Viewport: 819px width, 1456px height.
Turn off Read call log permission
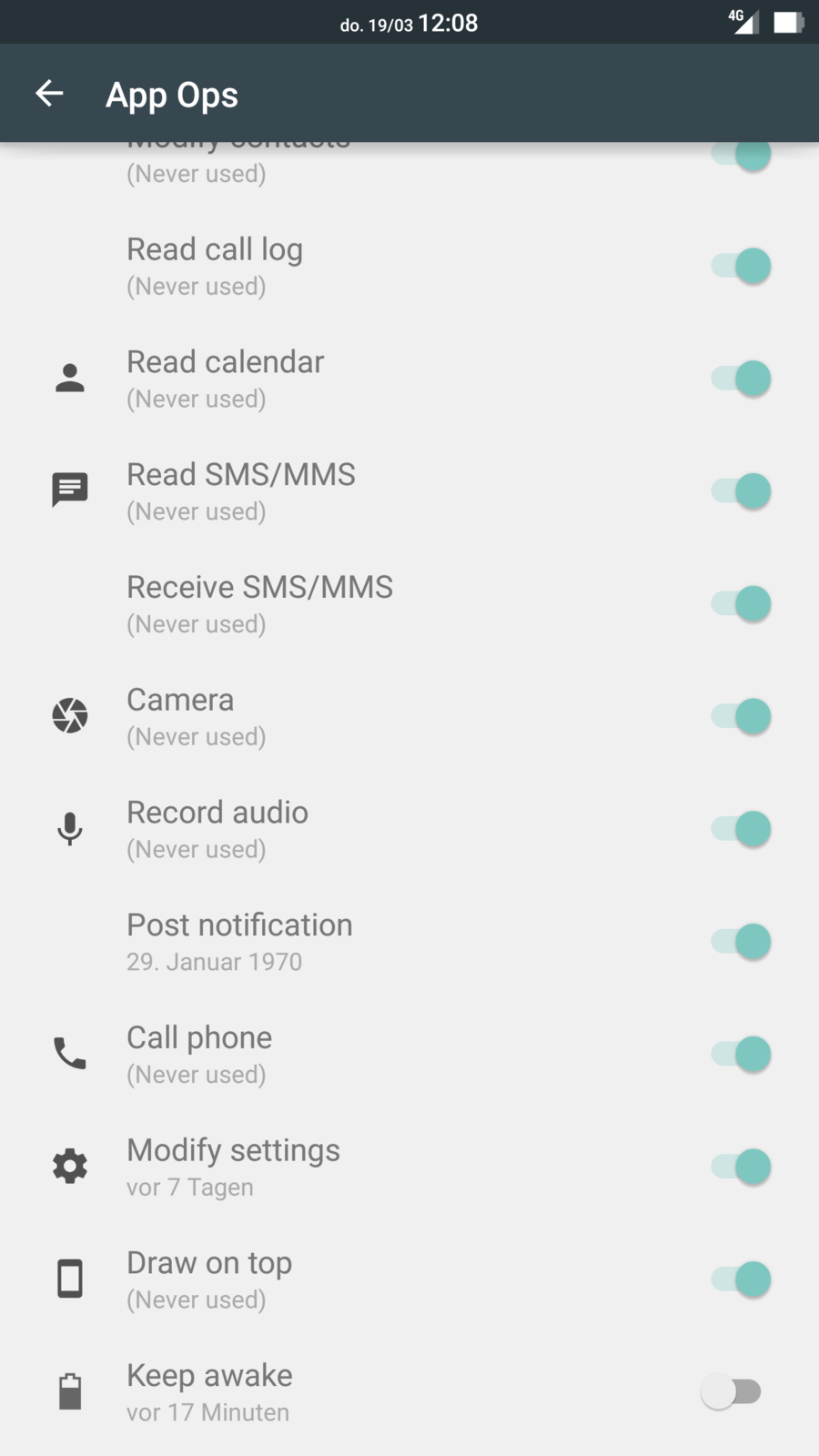click(741, 267)
